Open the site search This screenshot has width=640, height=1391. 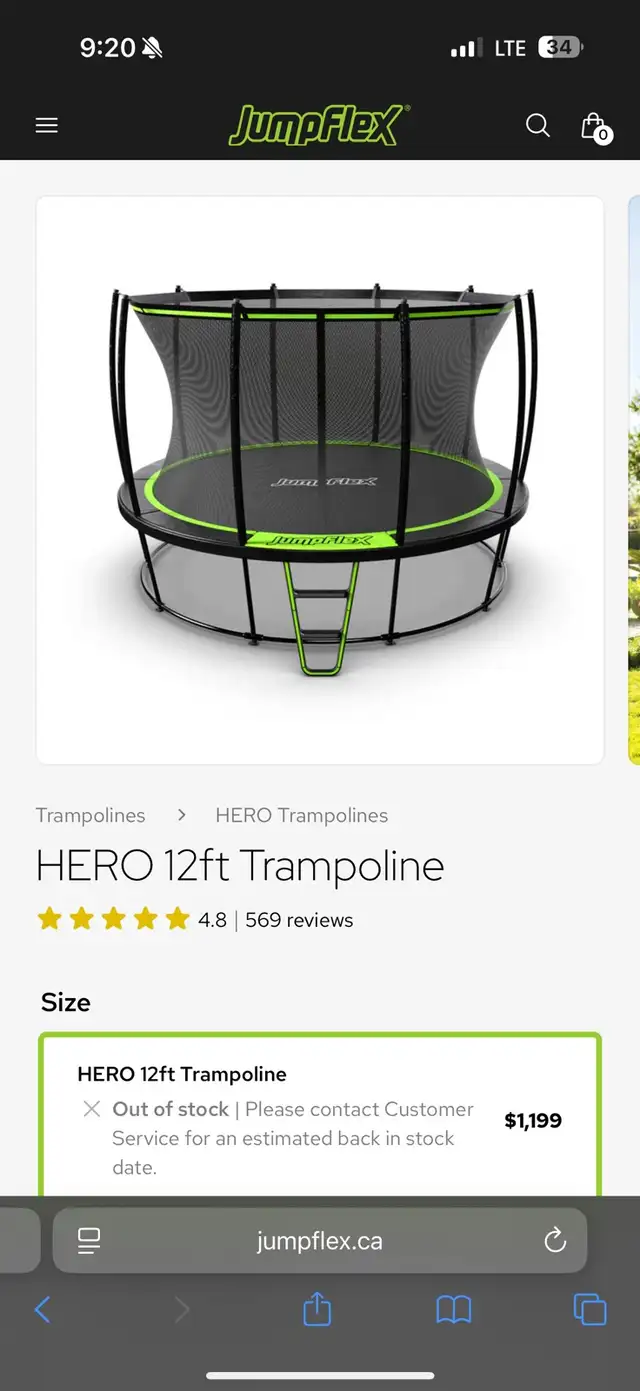(x=538, y=125)
